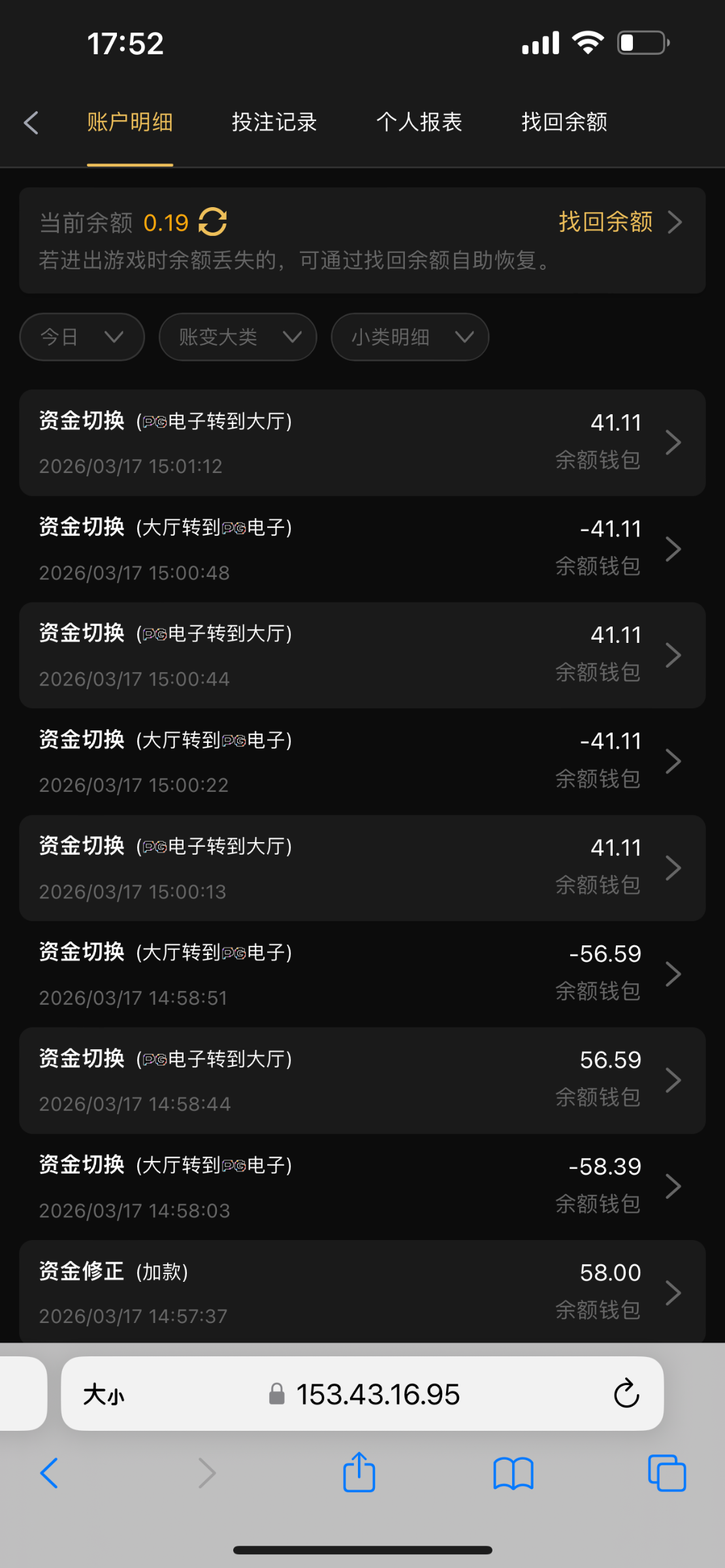Refresh the current balance
This screenshot has height=1568, width=725.
coord(213,222)
